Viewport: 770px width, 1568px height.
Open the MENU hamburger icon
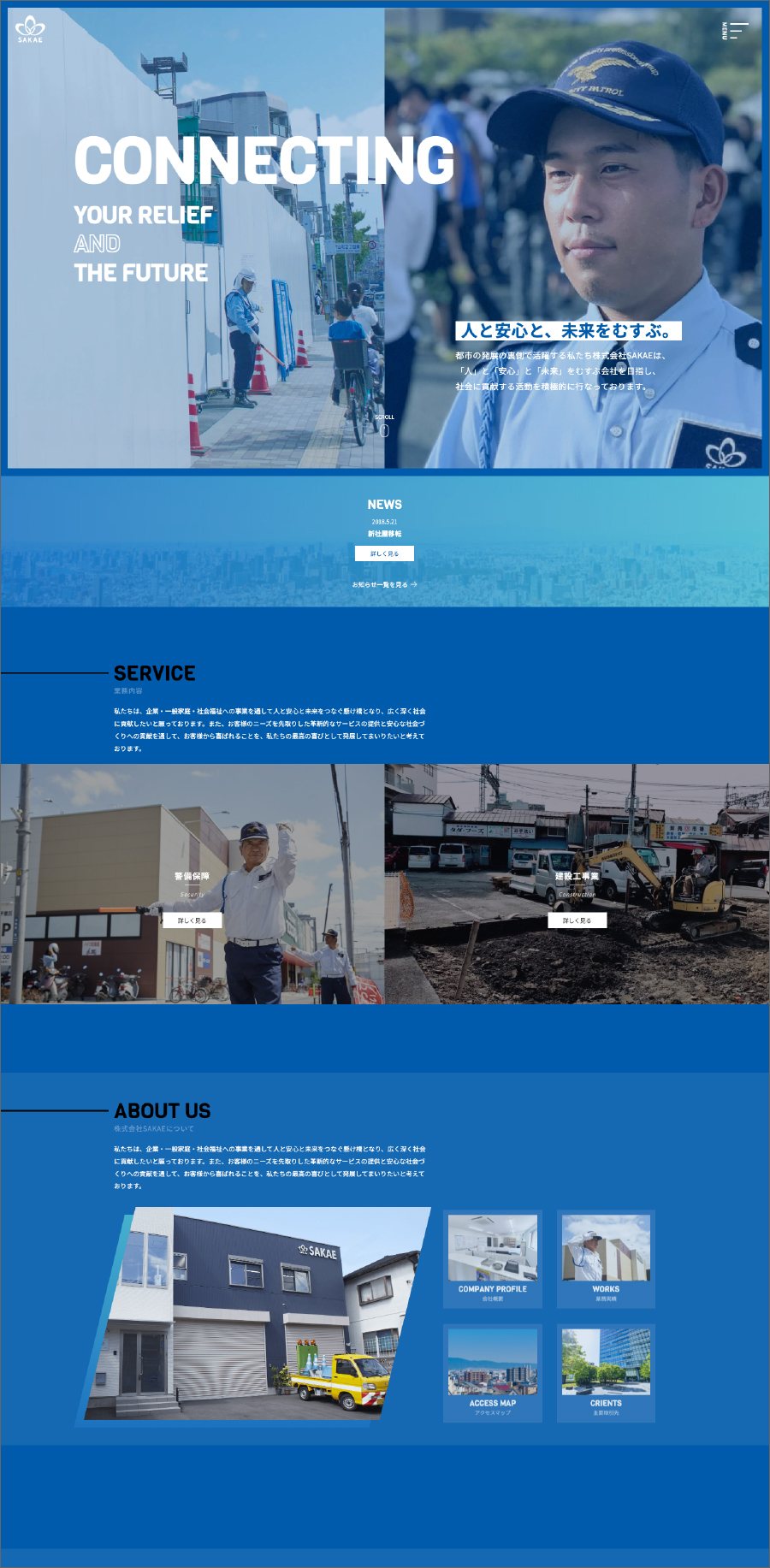point(735,31)
